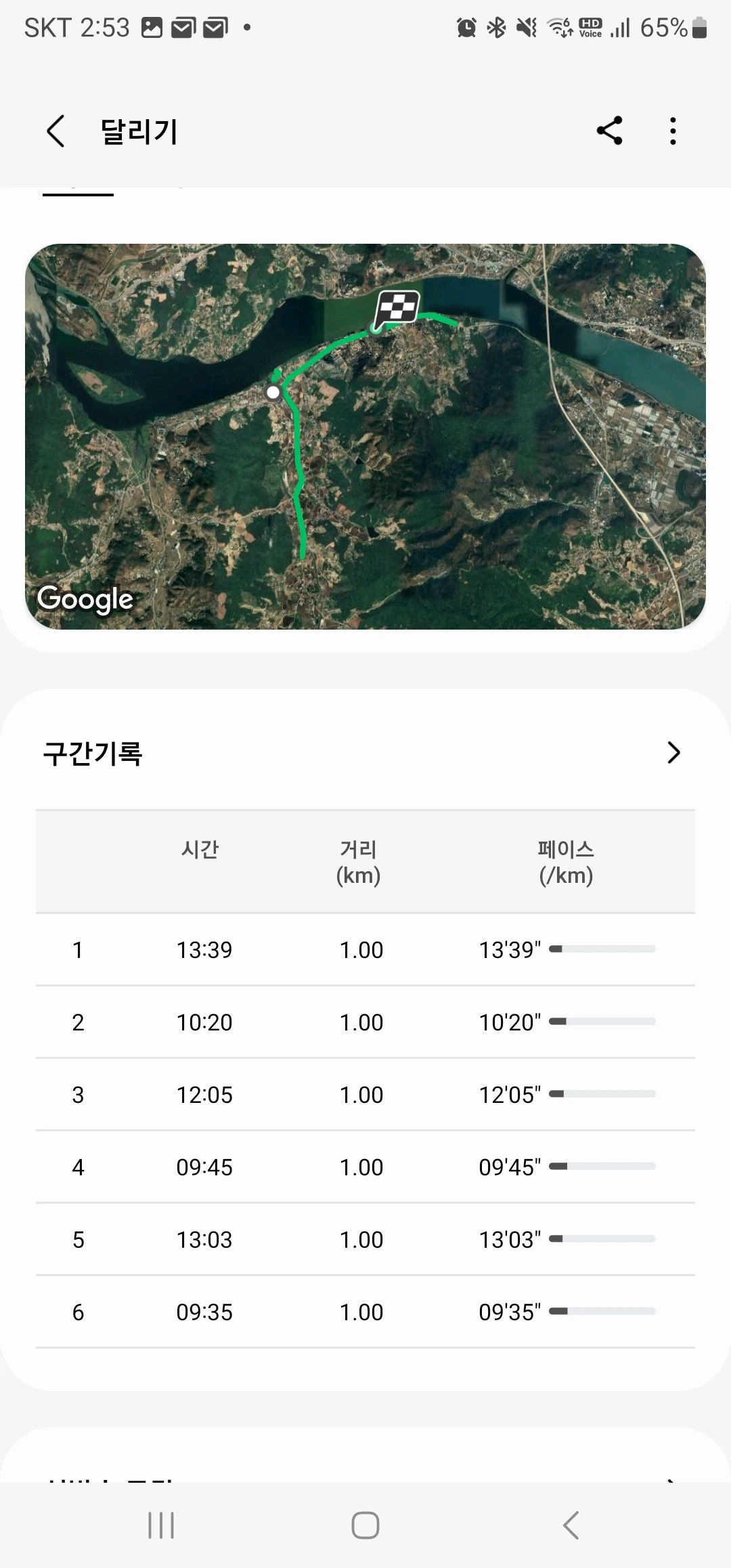The height and width of the screenshot is (1568, 731).
Task: Go to the home screen
Action: click(x=365, y=1525)
